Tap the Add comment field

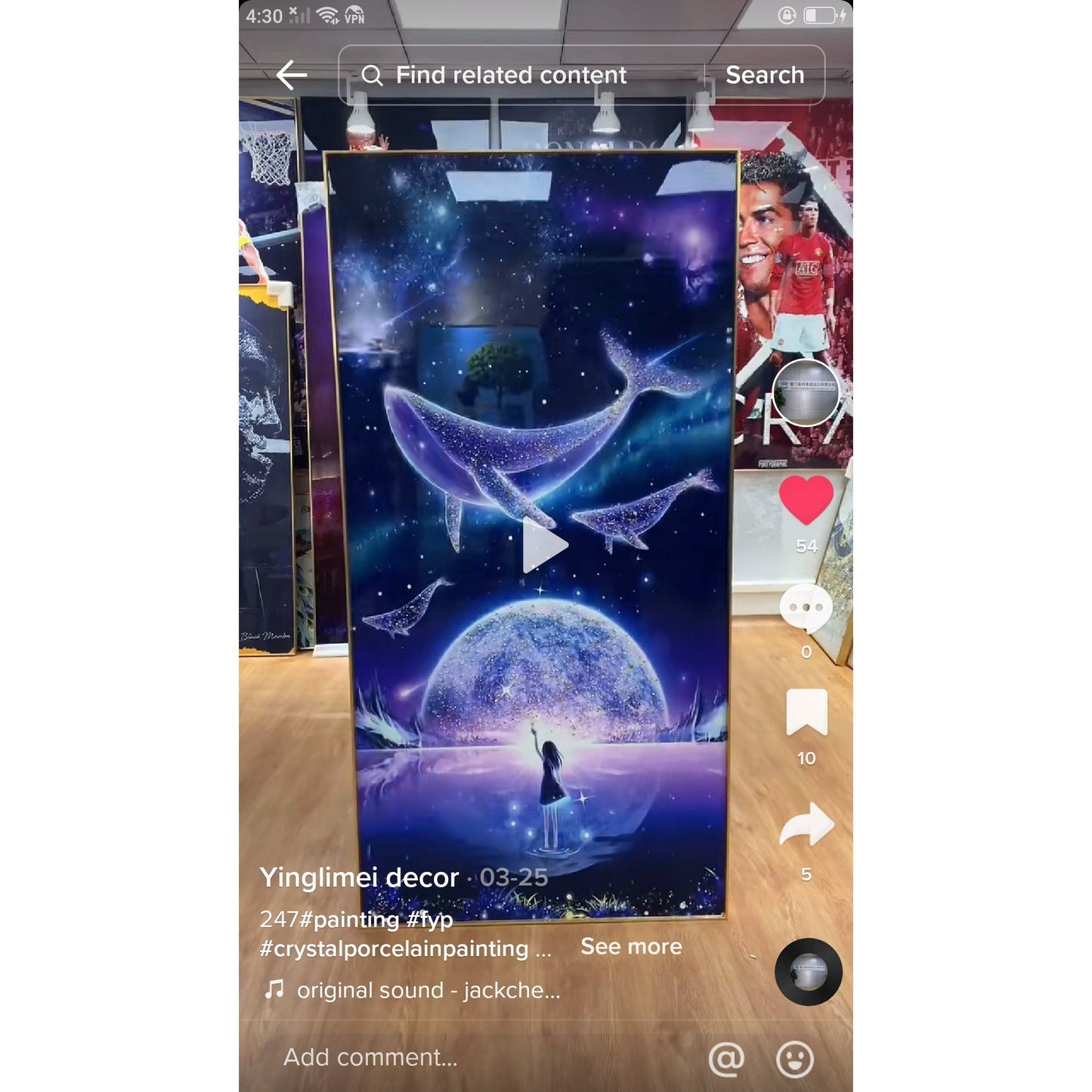(370, 1057)
